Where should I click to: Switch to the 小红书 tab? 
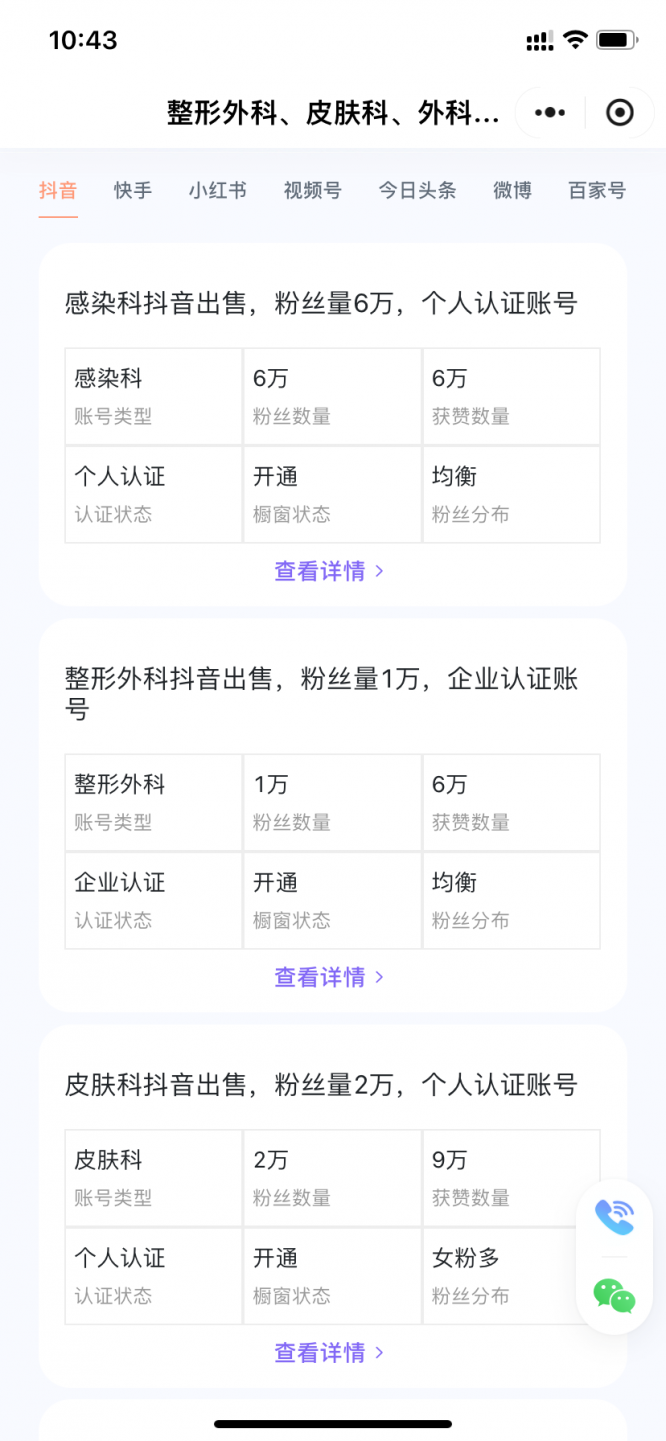click(x=217, y=190)
